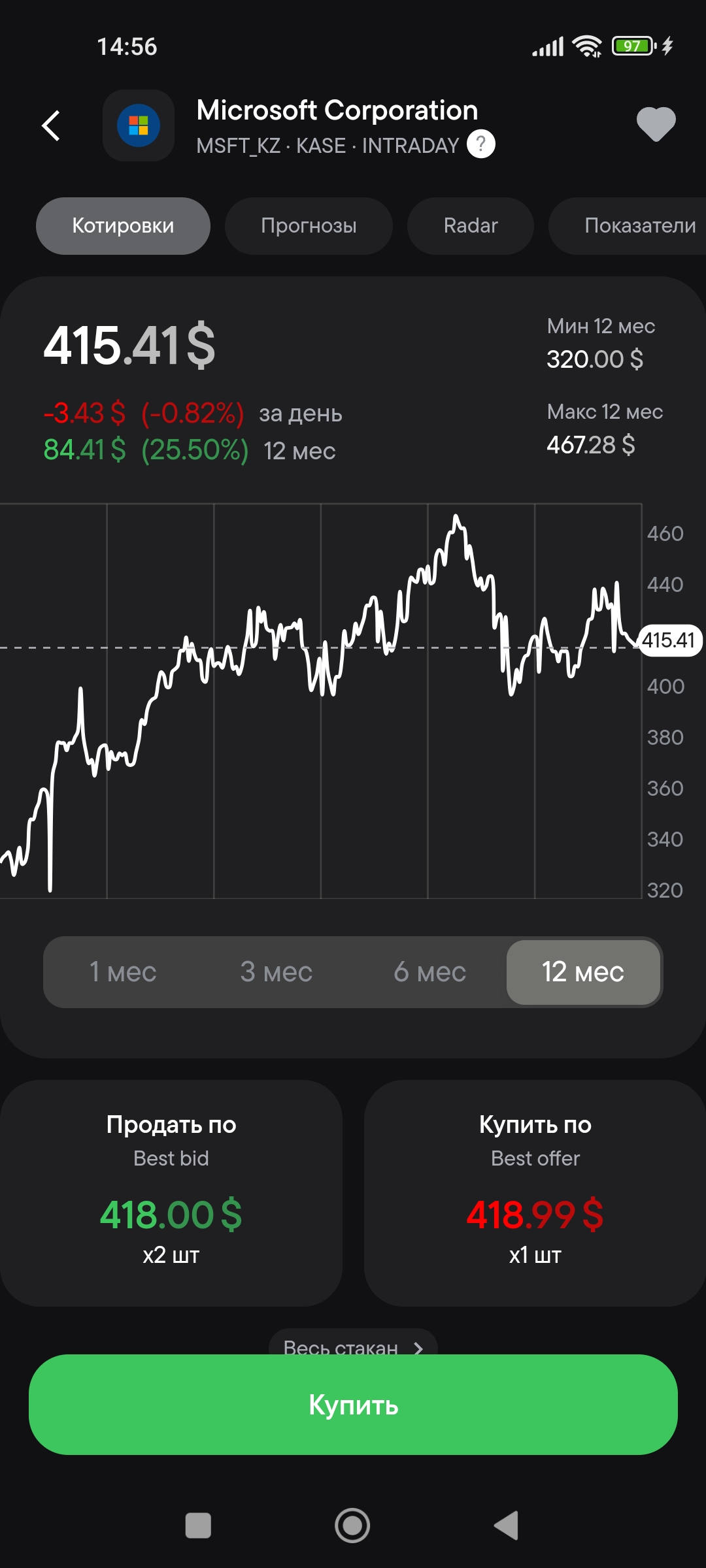Switch chart to 6 мес
The image size is (706, 1568).
[430, 972]
